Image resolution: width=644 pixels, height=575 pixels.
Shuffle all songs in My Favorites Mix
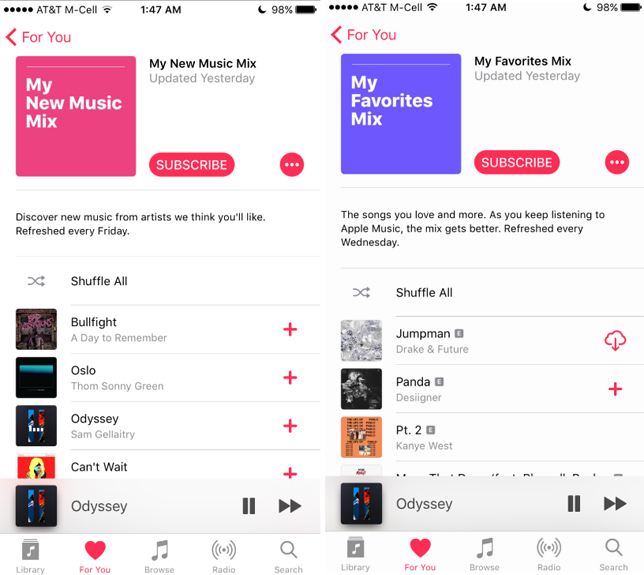pyautogui.click(x=423, y=293)
